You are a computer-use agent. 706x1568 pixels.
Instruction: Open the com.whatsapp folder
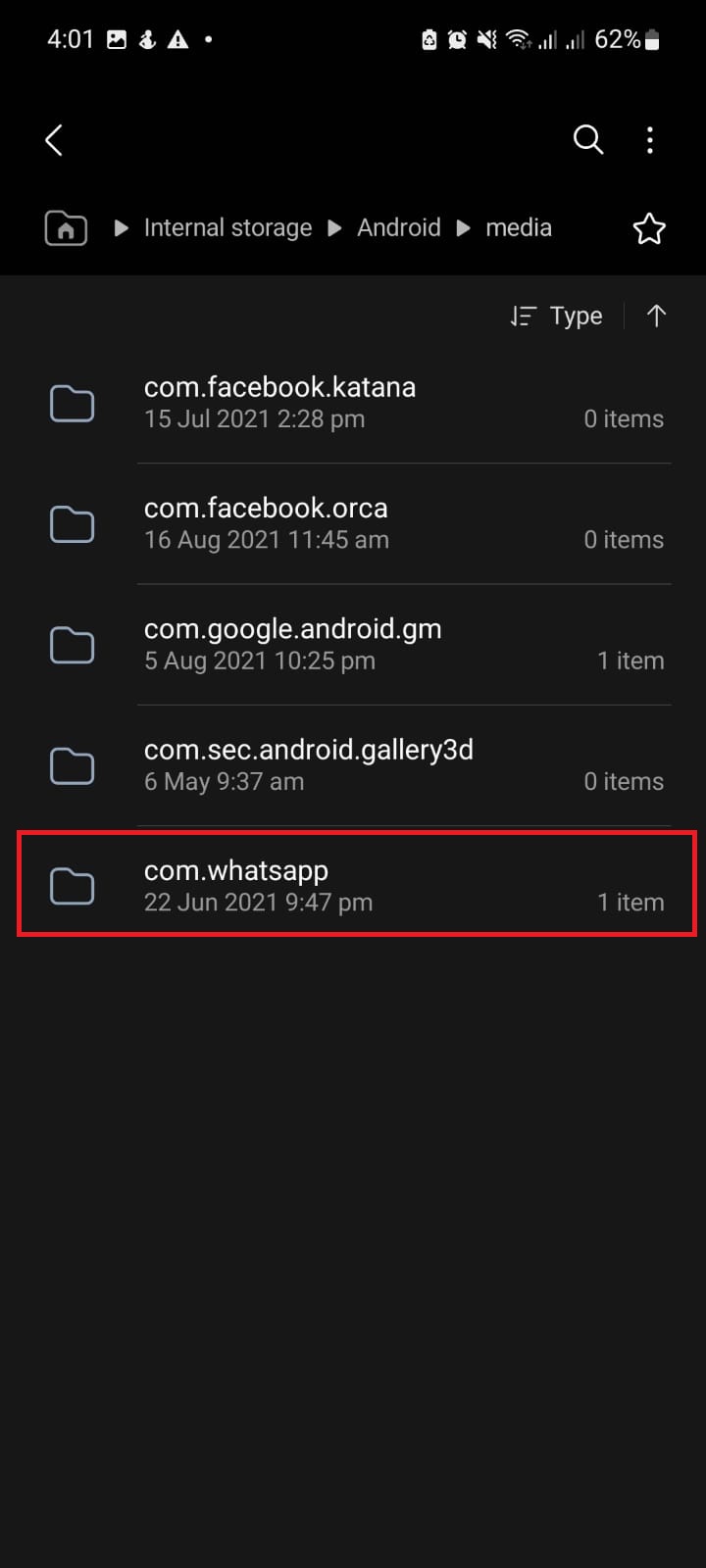coord(357,884)
